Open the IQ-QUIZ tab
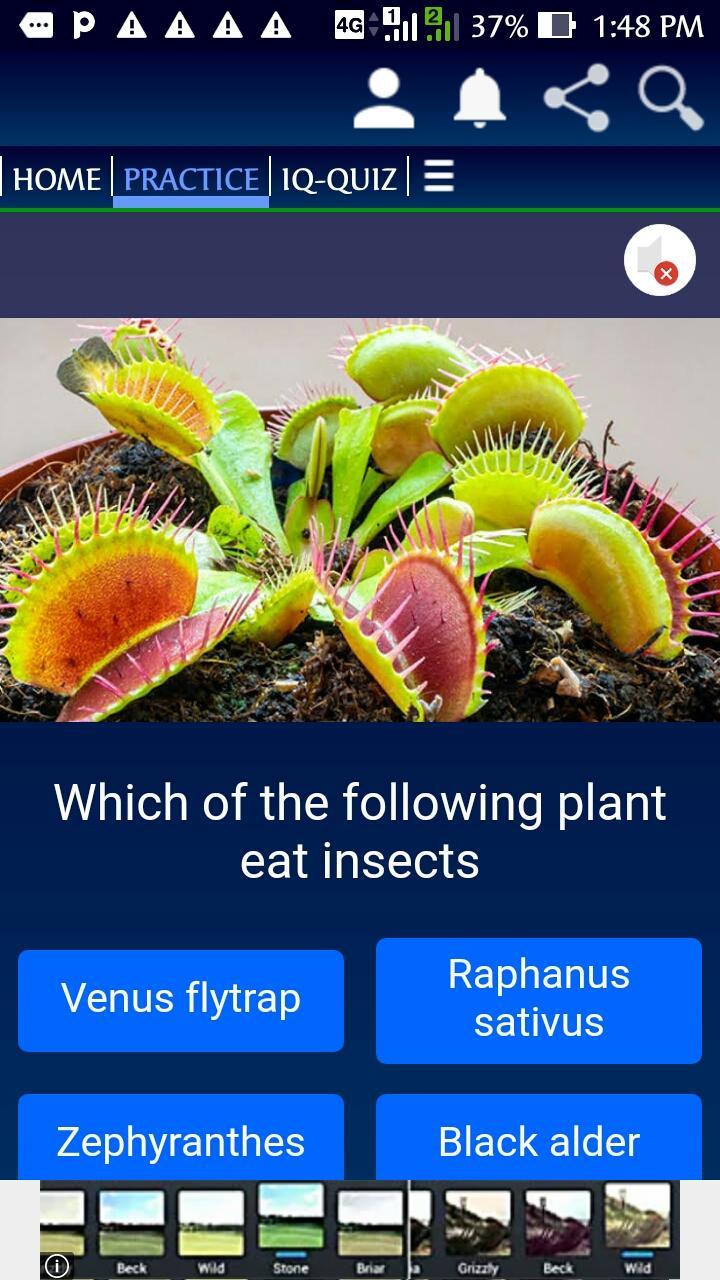The height and width of the screenshot is (1280, 720). (341, 179)
